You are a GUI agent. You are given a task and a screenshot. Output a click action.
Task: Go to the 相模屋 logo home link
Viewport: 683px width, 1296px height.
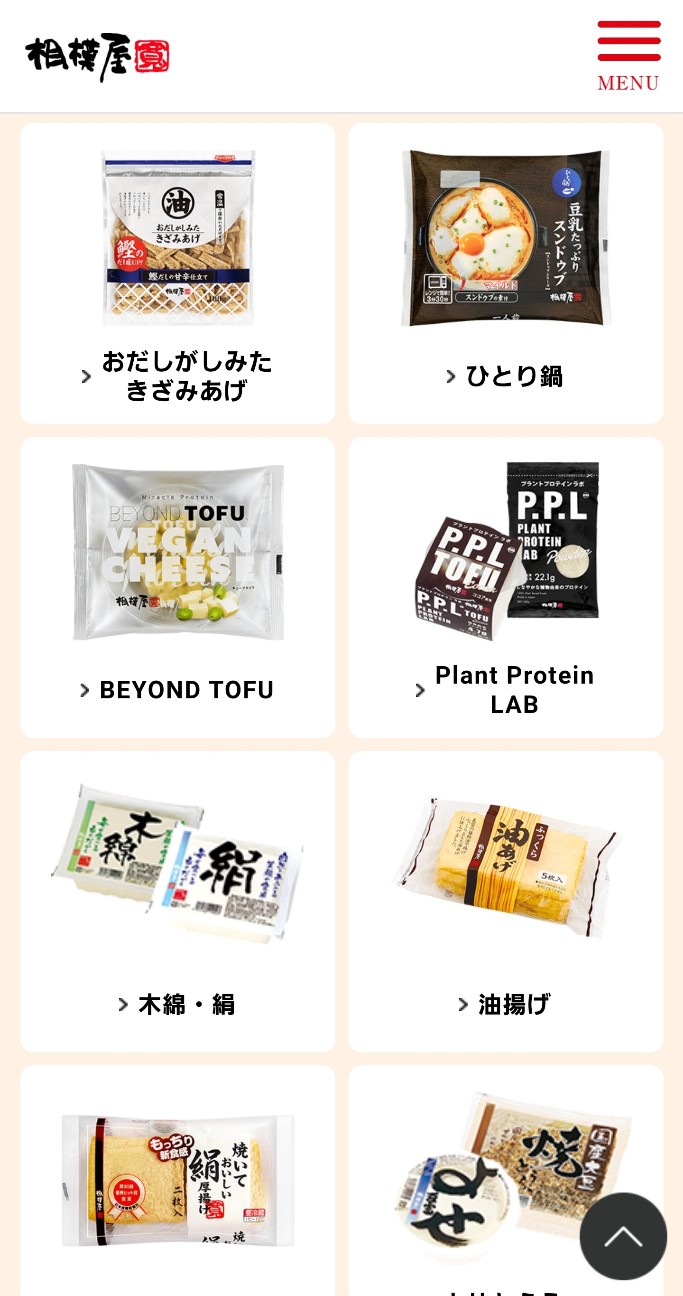click(x=98, y=57)
